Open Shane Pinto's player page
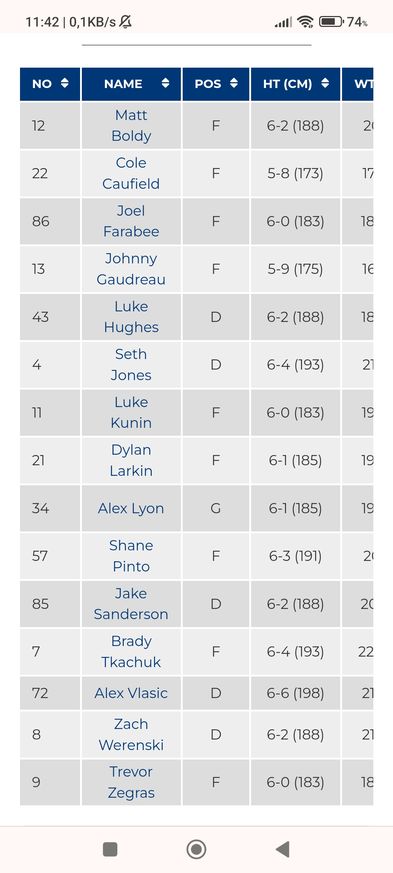Image resolution: width=393 pixels, height=873 pixels. click(131, 556)
